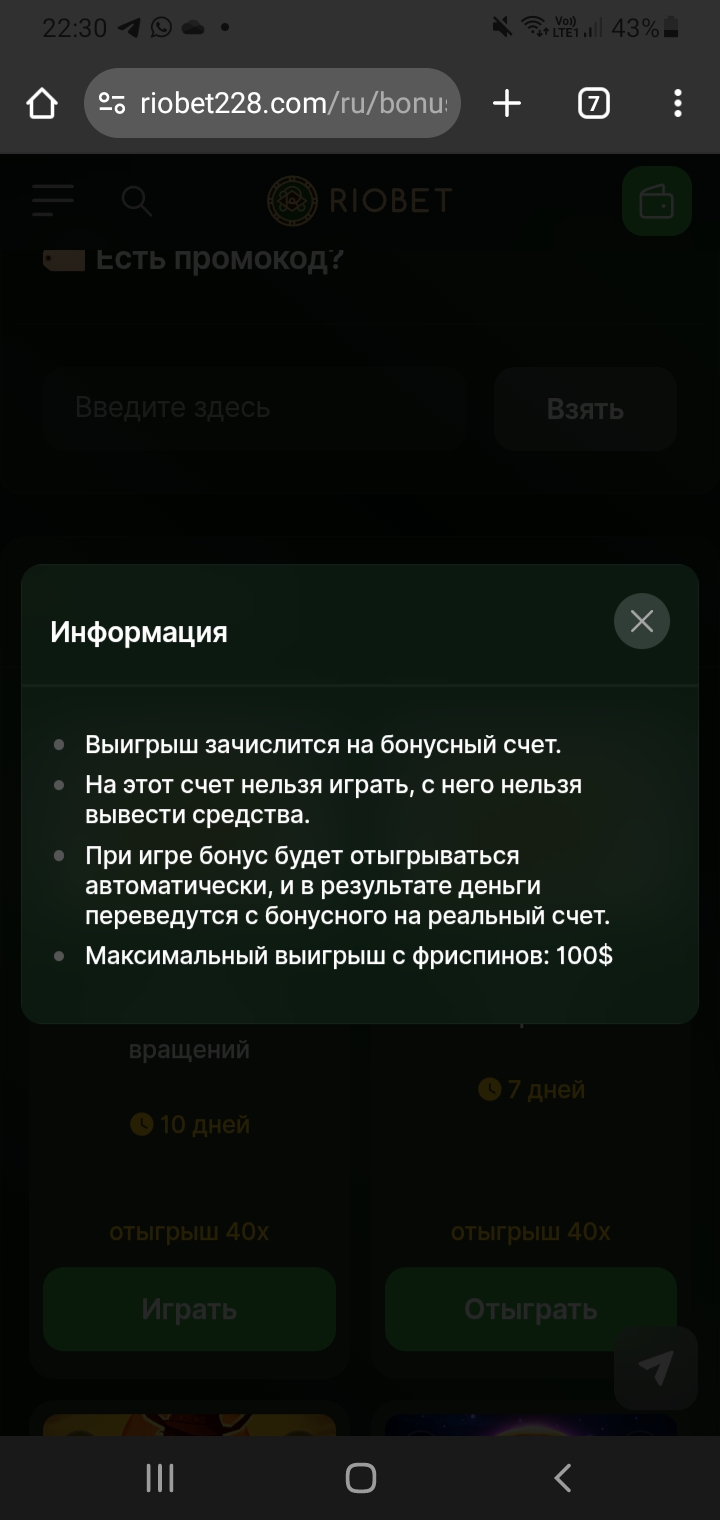Go to the system home screen

pos(360,1478)
